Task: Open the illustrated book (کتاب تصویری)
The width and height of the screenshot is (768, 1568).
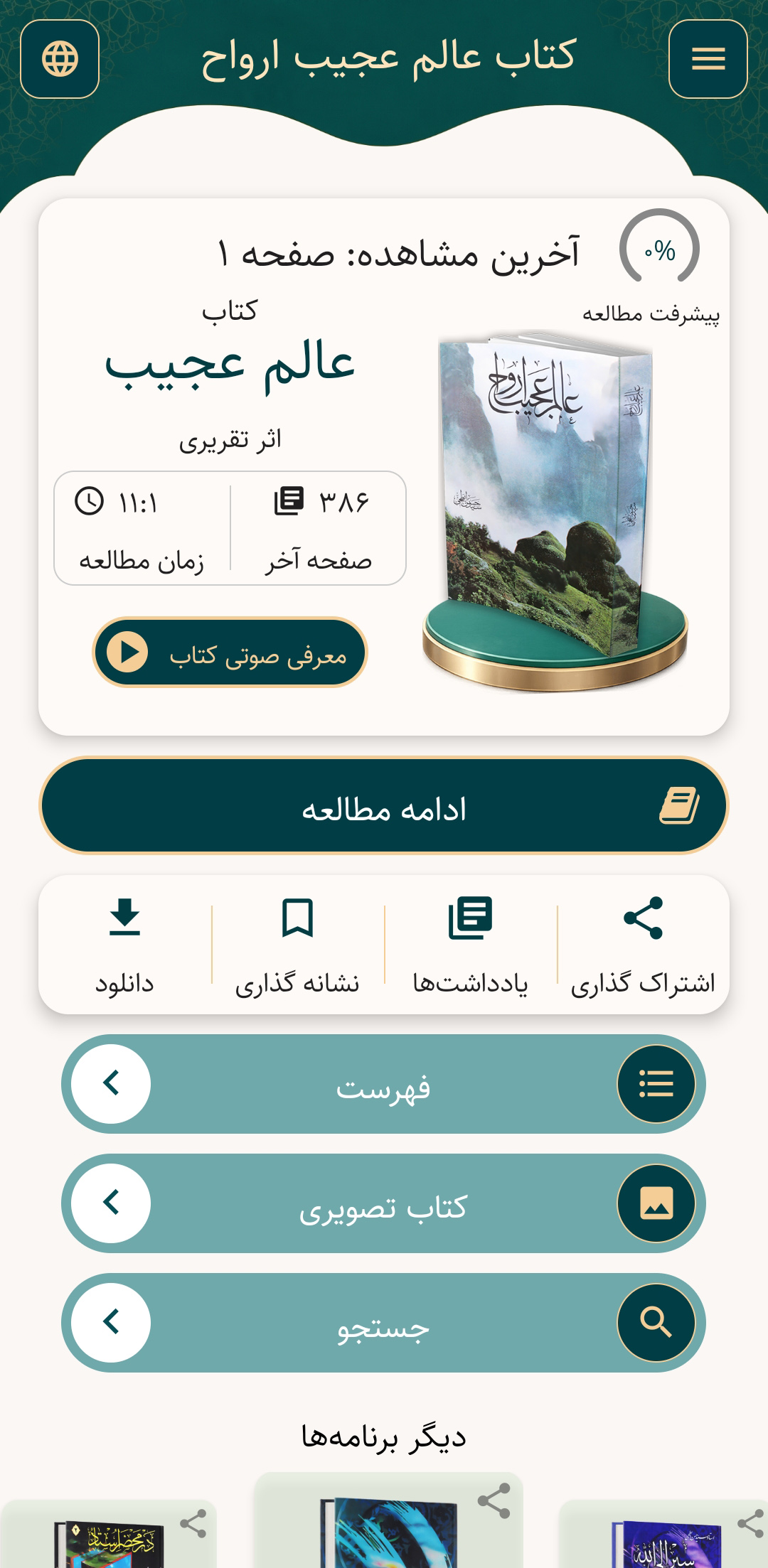Action: (384, 1203)
